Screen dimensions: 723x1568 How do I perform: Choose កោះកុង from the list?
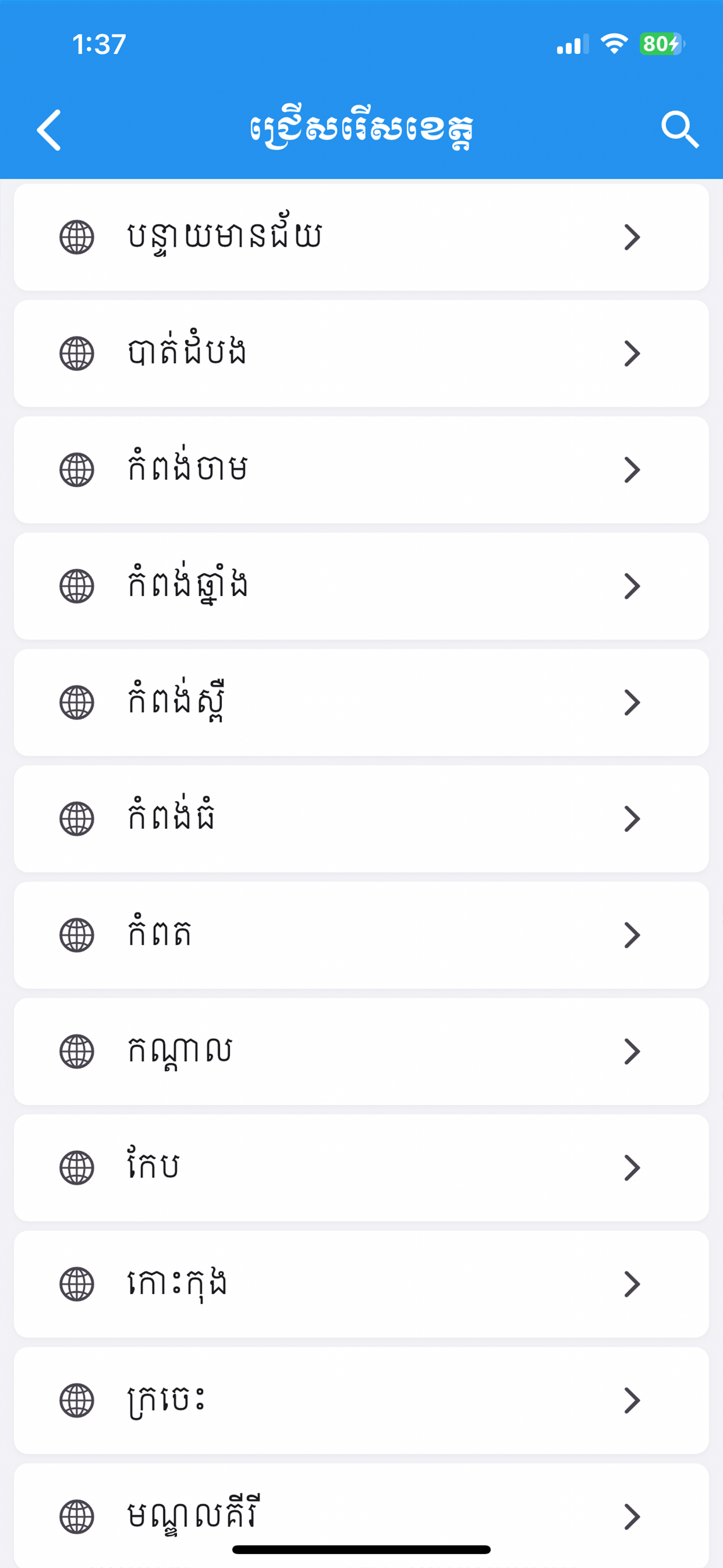coord(361,1284)
